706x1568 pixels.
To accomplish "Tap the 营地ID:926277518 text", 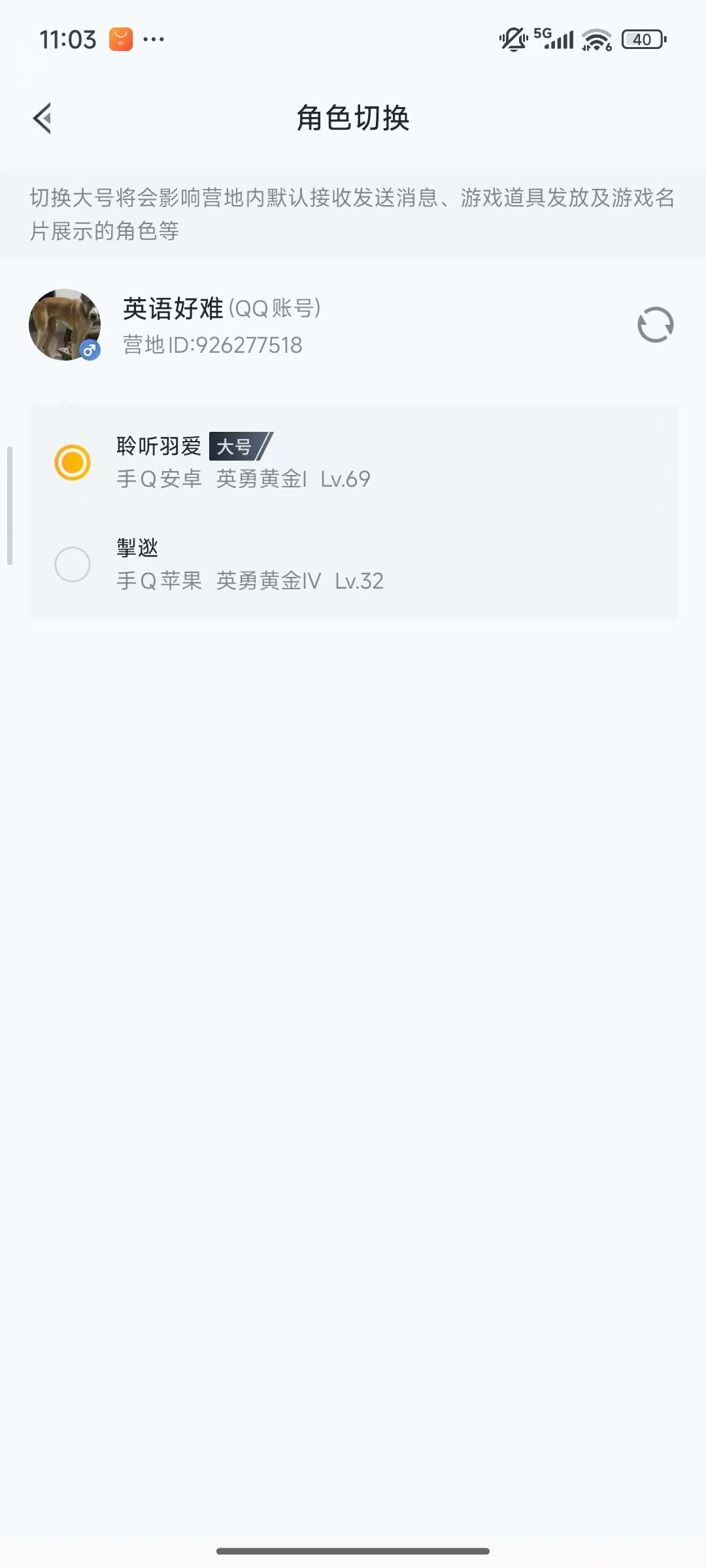I will 212,346.
